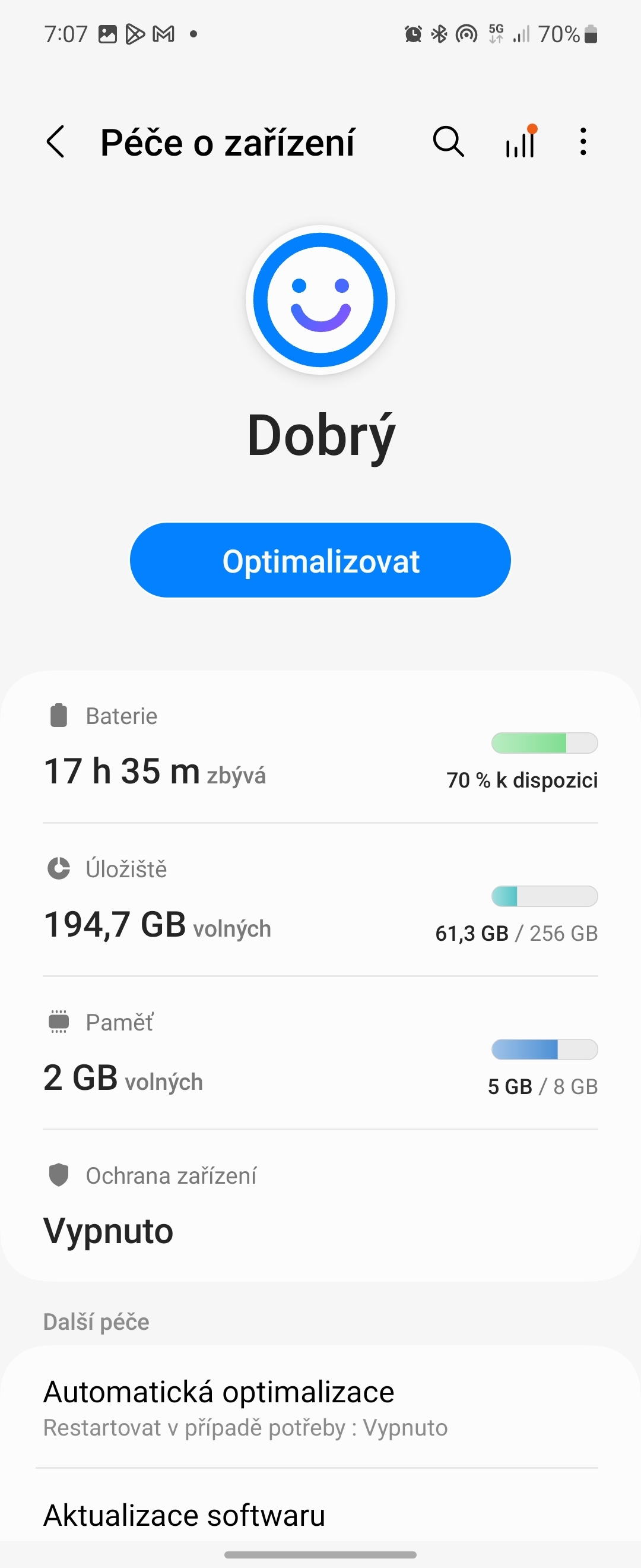Open Aktualizace softwaru

(x=320, y=1516)
